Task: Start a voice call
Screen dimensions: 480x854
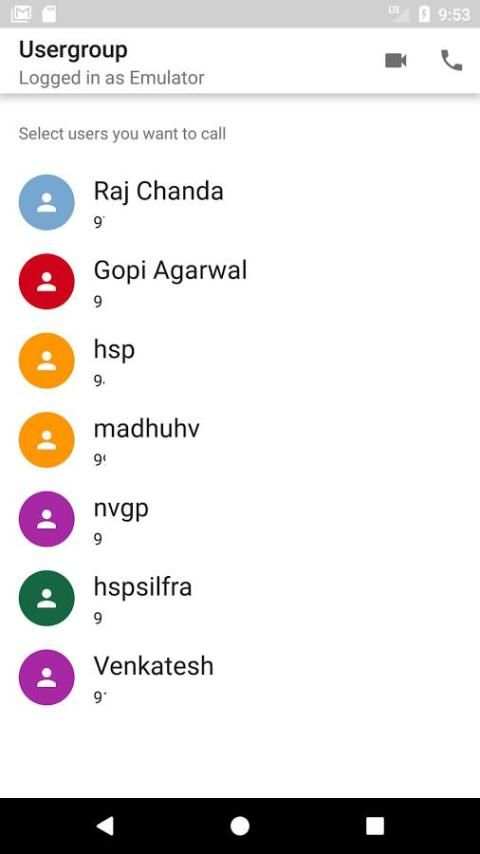Action: [451, 60]
